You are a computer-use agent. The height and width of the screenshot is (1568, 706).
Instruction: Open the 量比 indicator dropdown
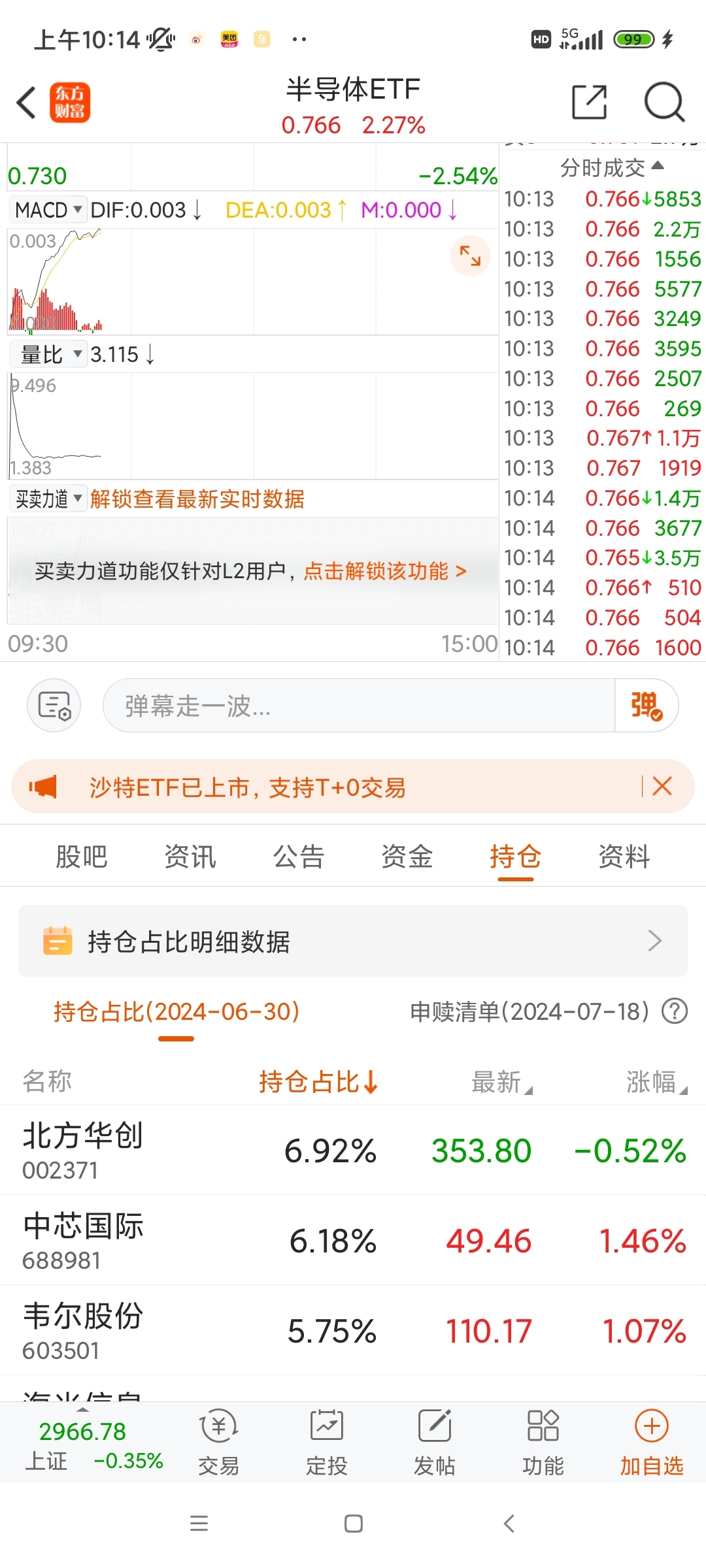(48, 353)
